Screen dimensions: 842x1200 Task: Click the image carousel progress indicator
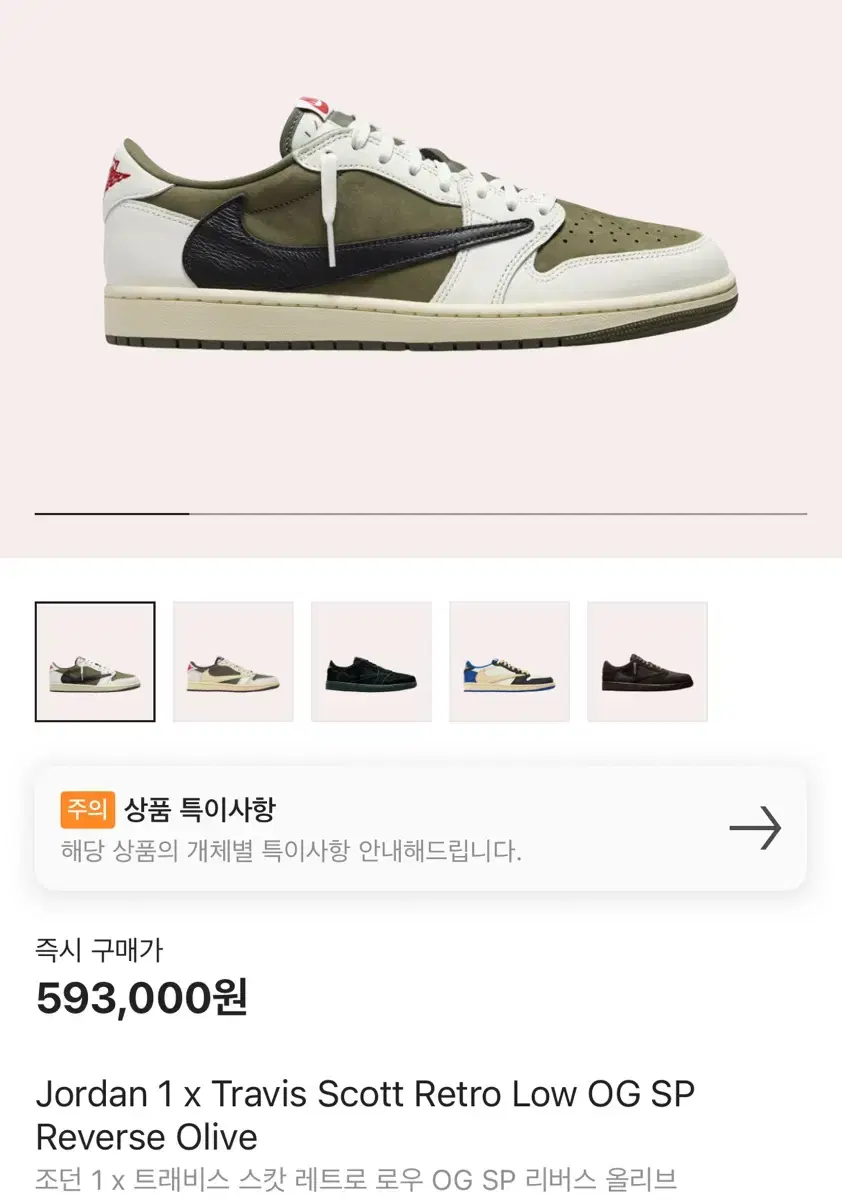point(110,510)
